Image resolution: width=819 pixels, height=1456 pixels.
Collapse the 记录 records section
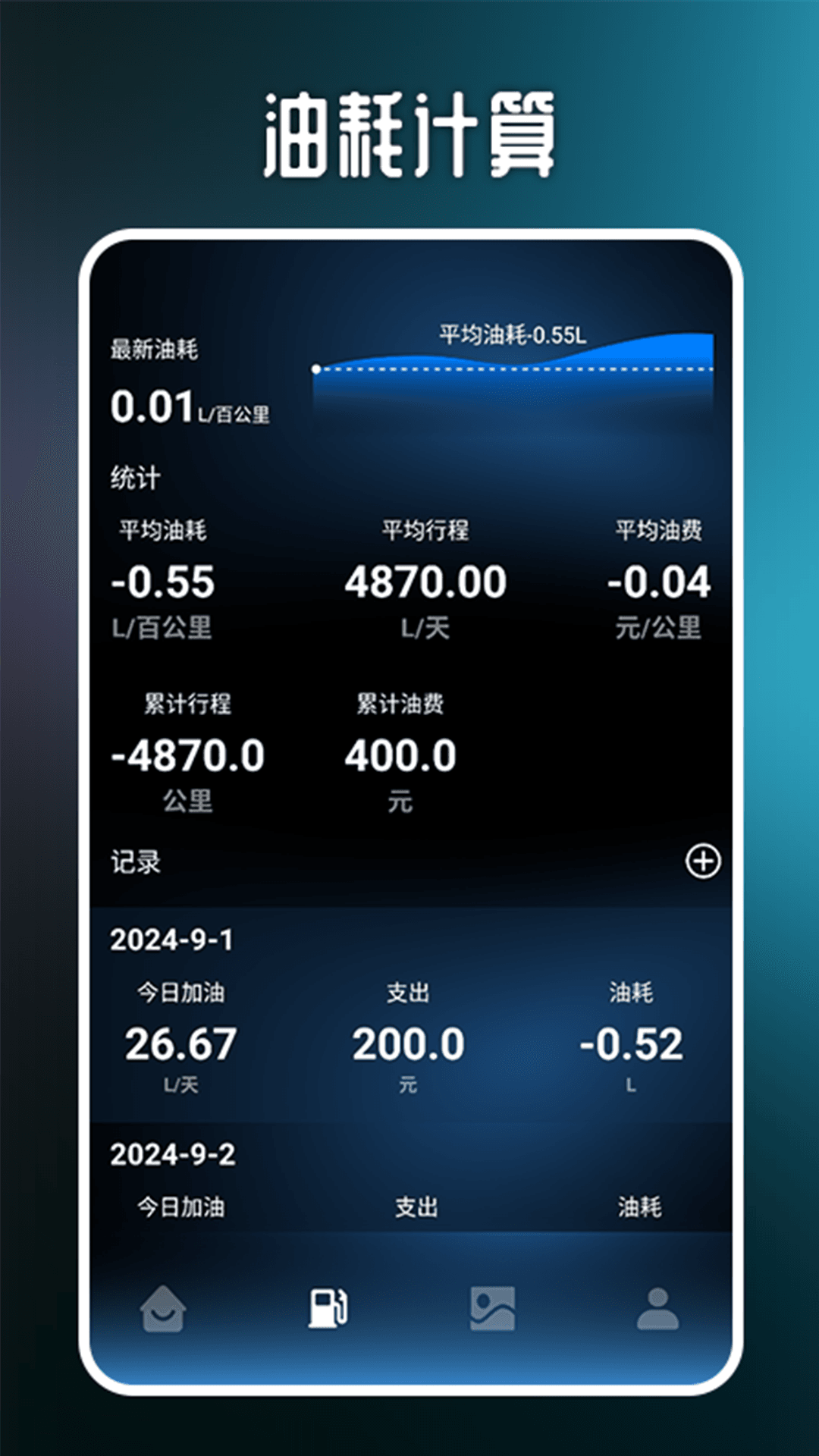click(x=136, y=863)
